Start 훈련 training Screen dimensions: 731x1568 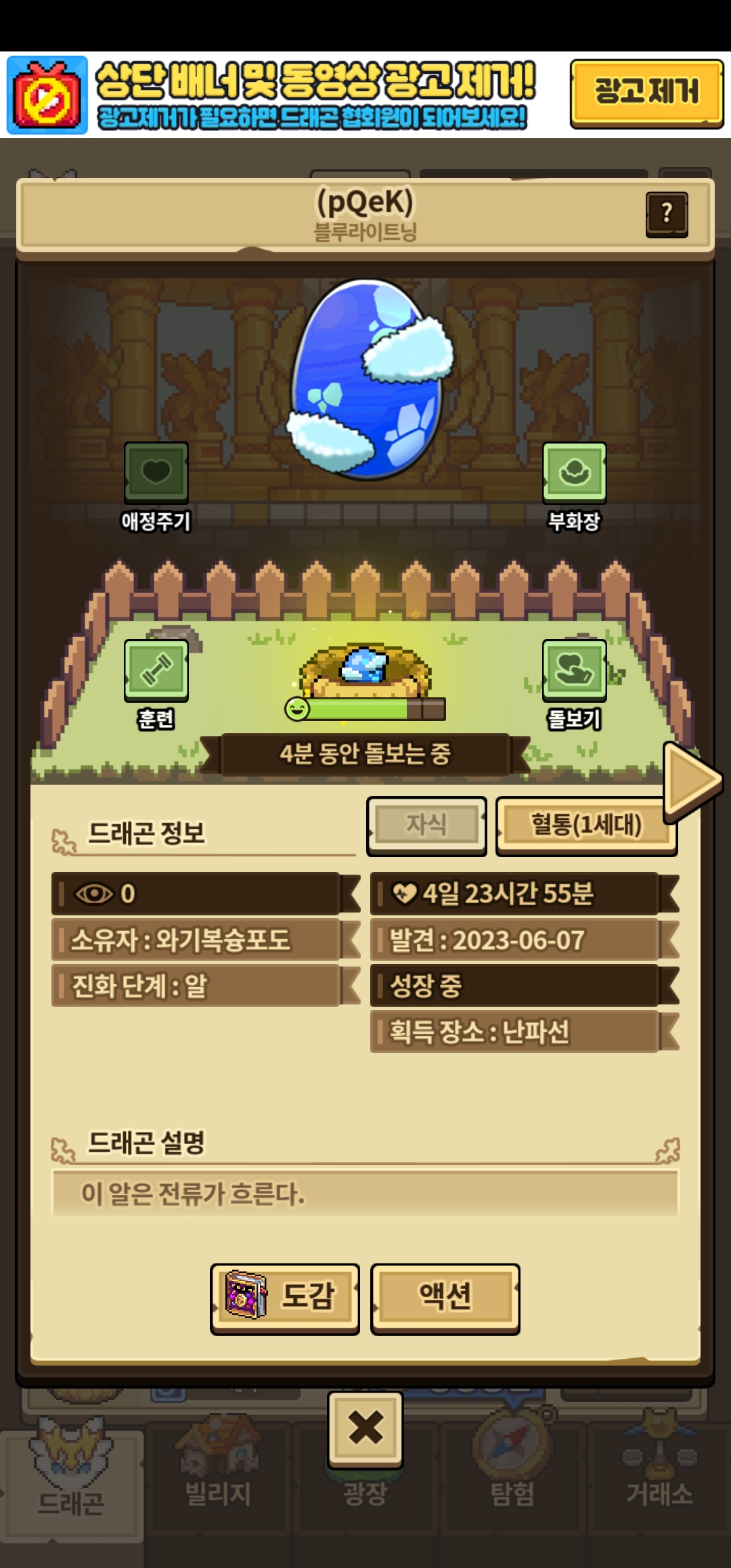156,670
